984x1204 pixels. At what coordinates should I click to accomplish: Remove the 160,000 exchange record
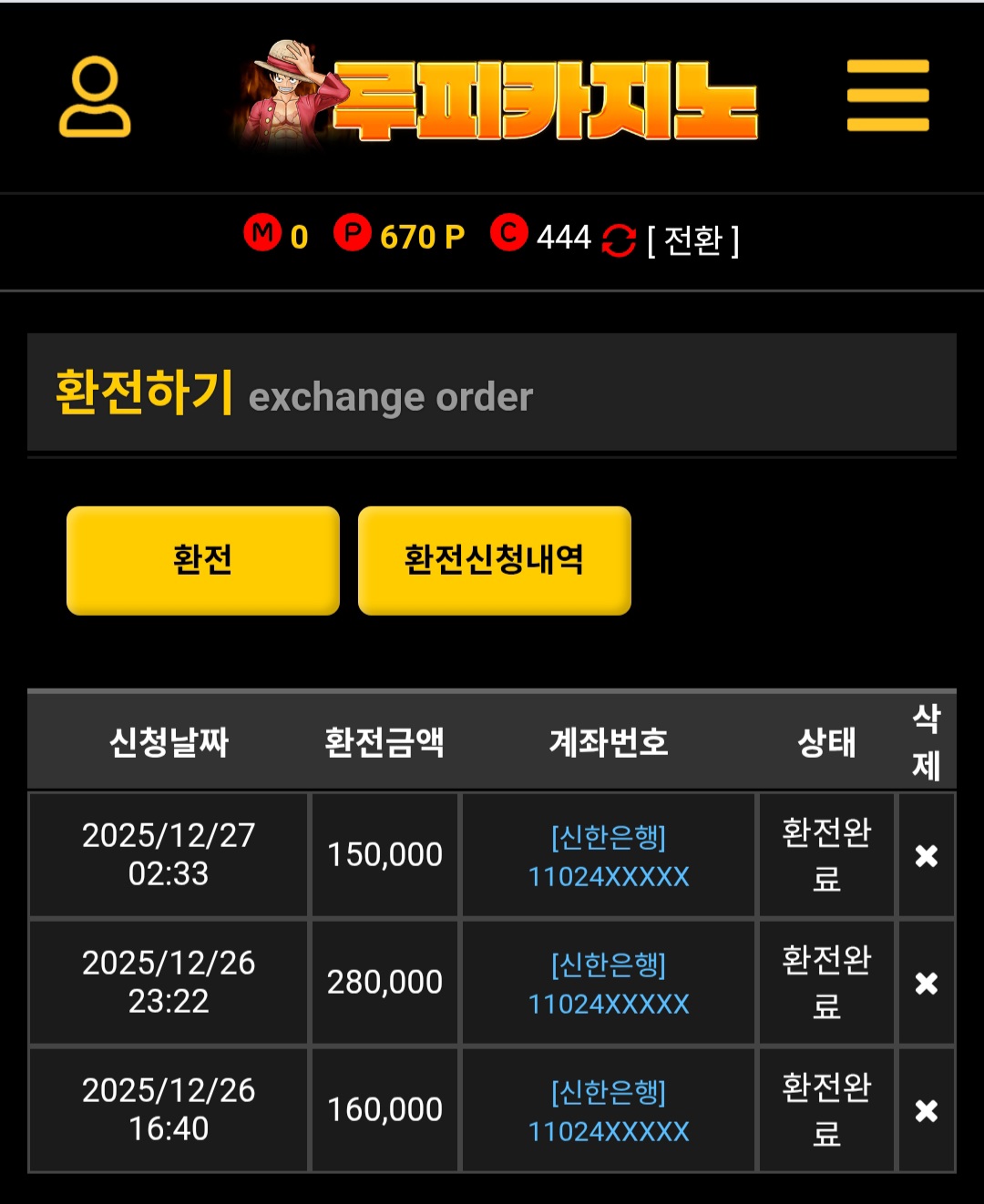point(926,1111)
